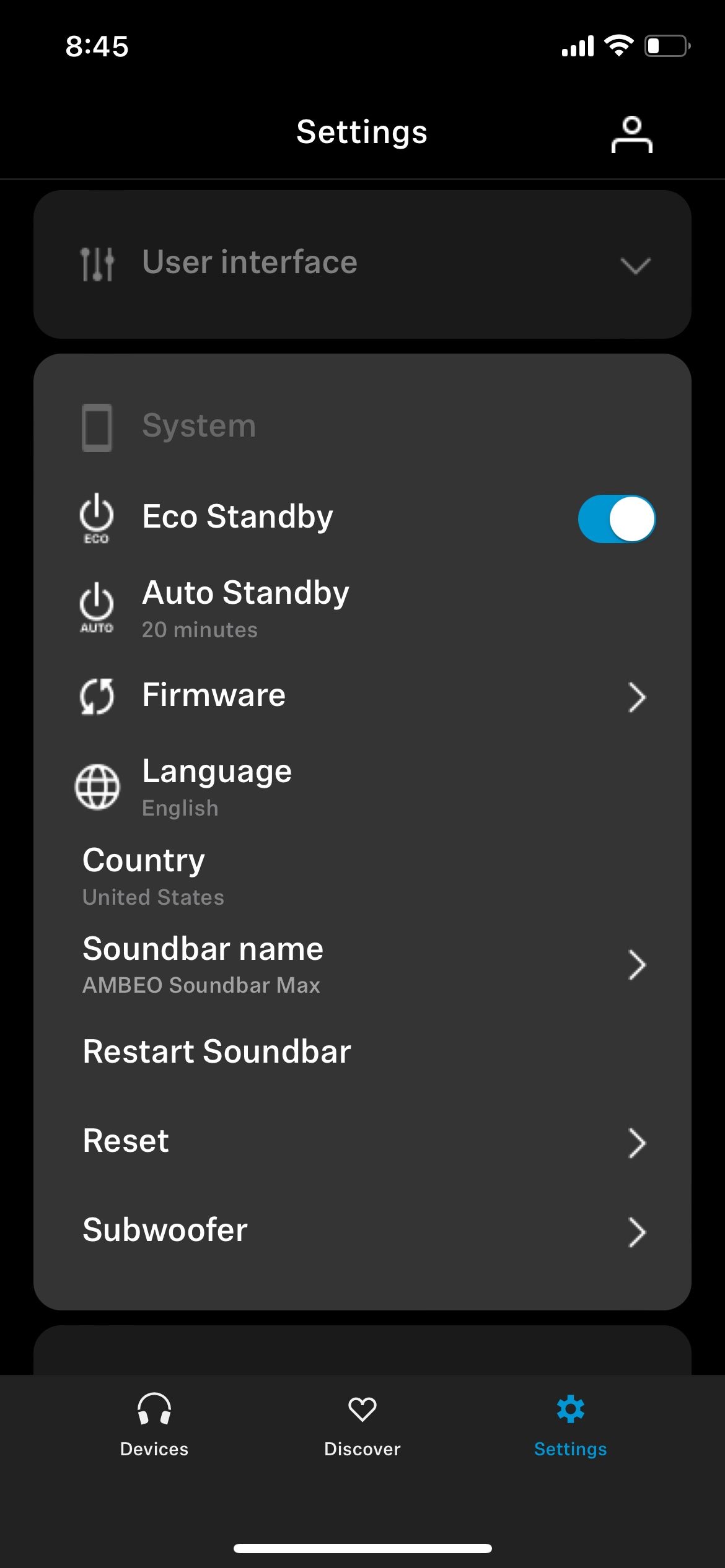Tap Restart Soundbar
This screenshot has width=725, height=1568.
tap(217, 1052)
